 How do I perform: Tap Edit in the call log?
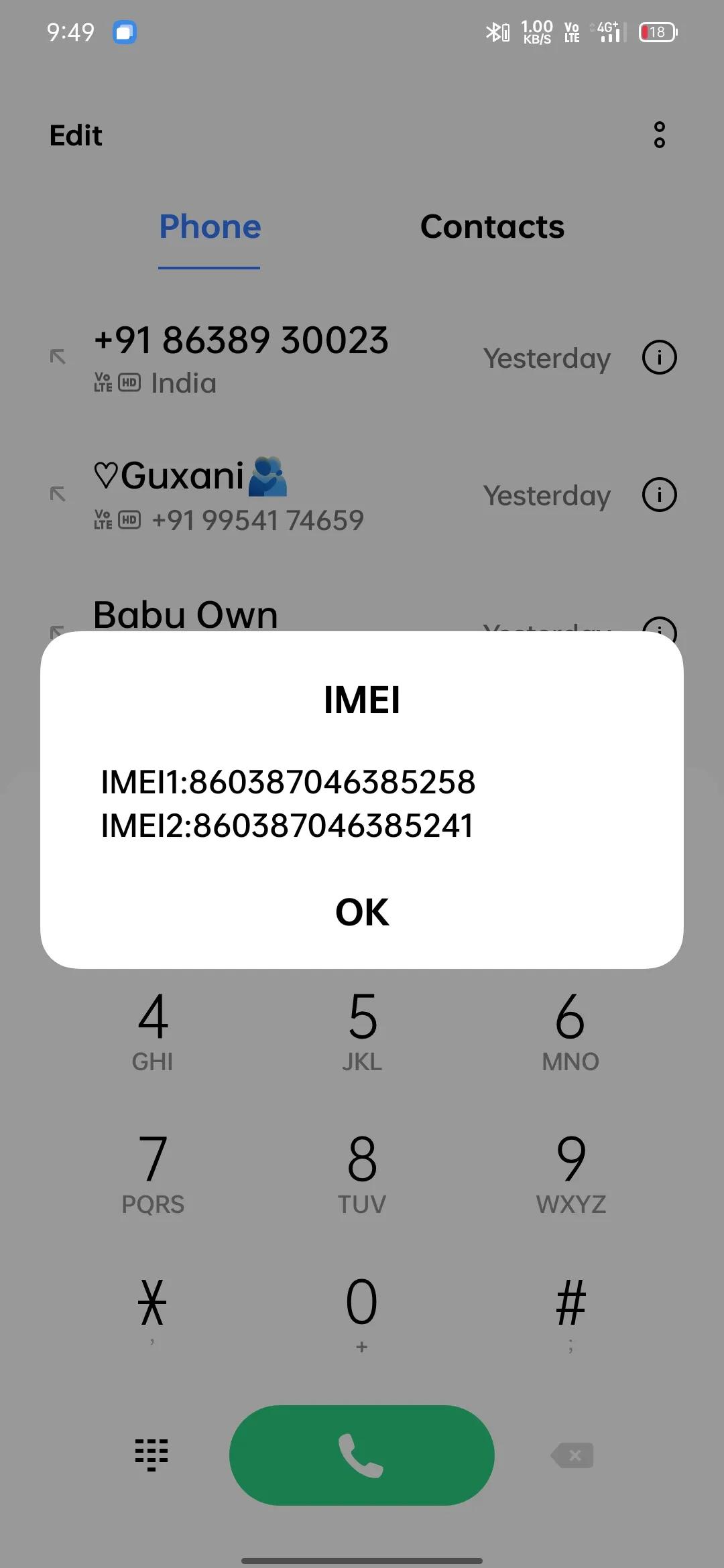tap(76, 135)
